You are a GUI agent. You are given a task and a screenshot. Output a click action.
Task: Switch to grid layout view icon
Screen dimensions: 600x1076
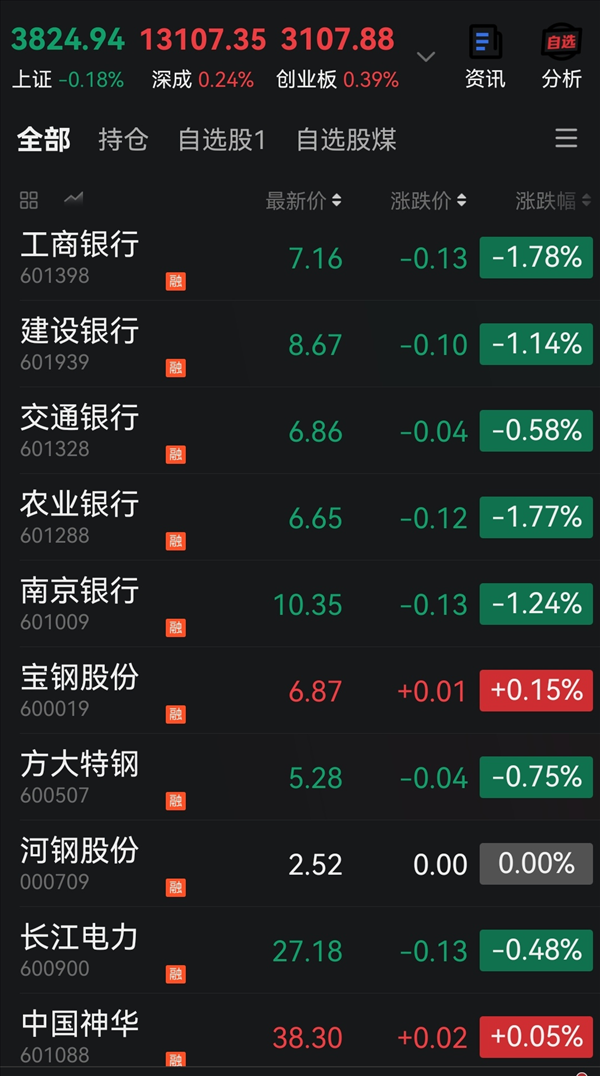29,200
